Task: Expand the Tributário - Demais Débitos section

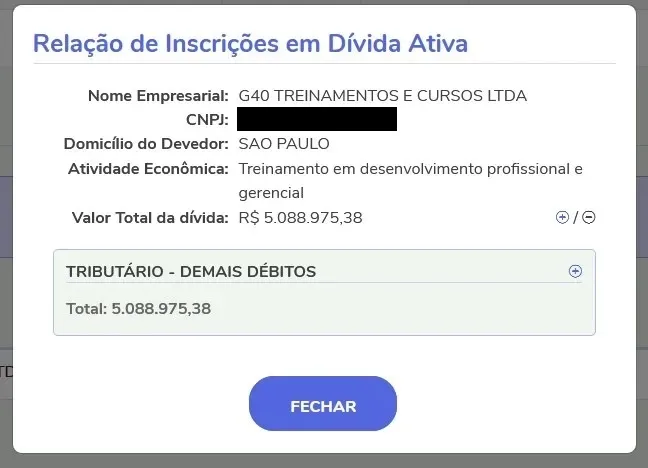Action: click(x=575, y=271)
